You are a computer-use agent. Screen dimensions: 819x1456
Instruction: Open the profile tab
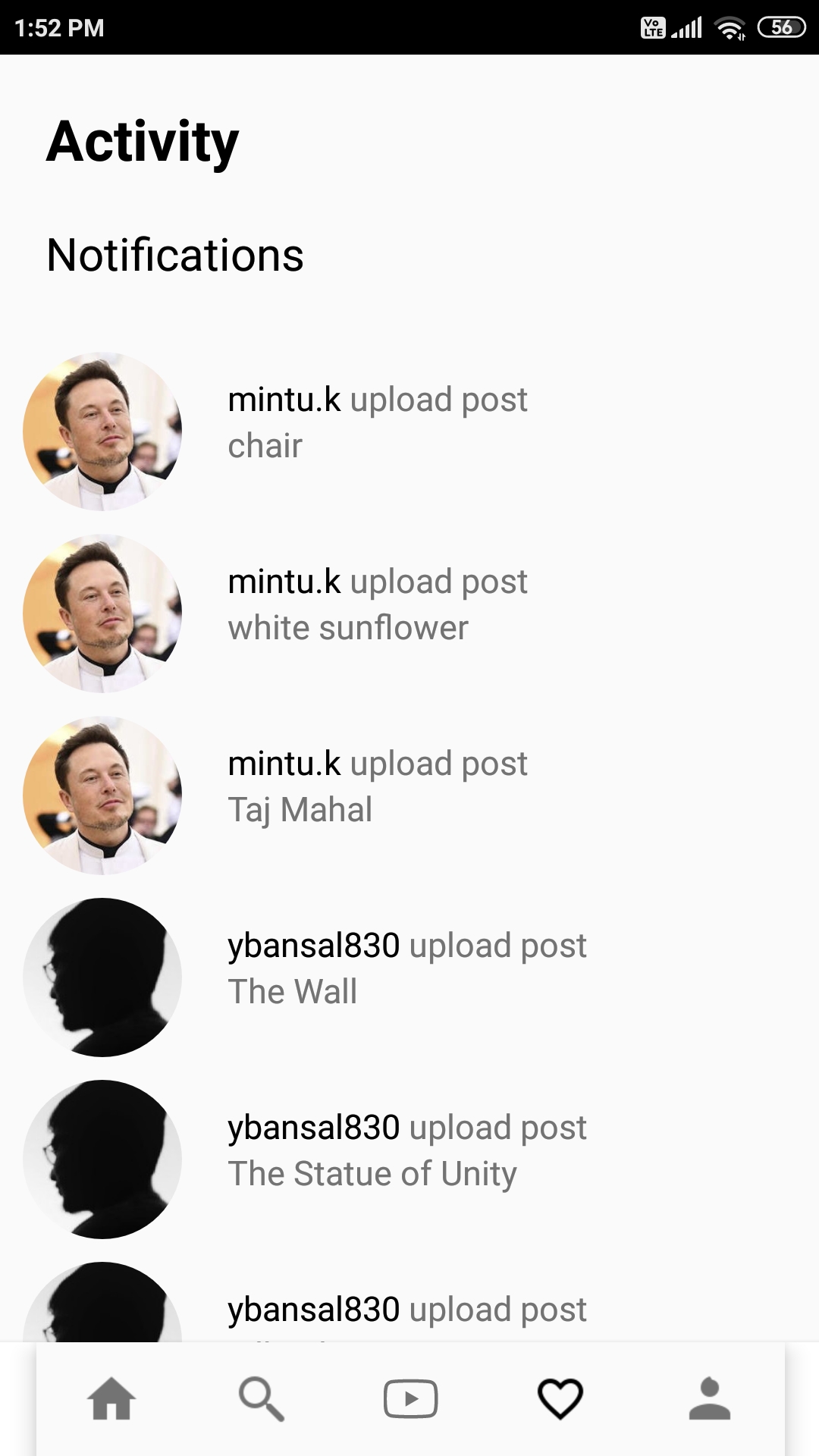(x=709, y=1398)
